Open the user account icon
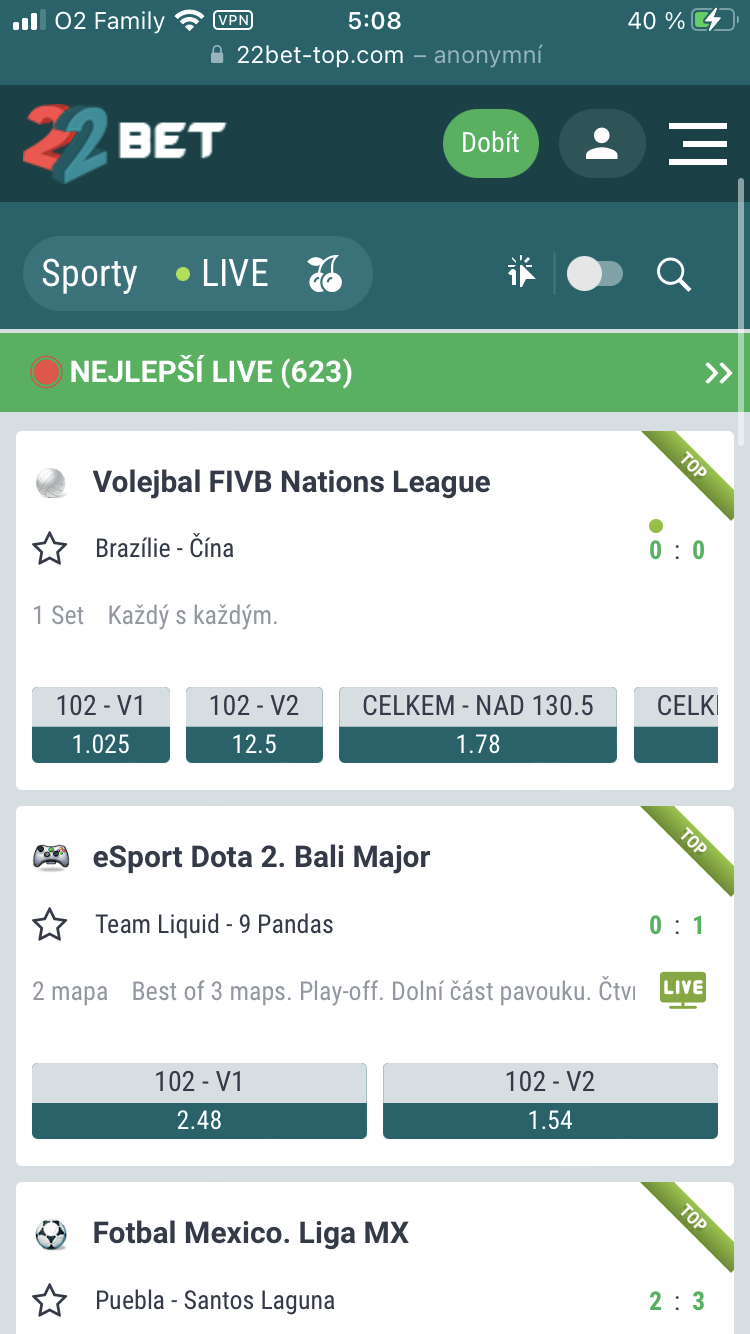750x1334 pixels. pos(602,143)
